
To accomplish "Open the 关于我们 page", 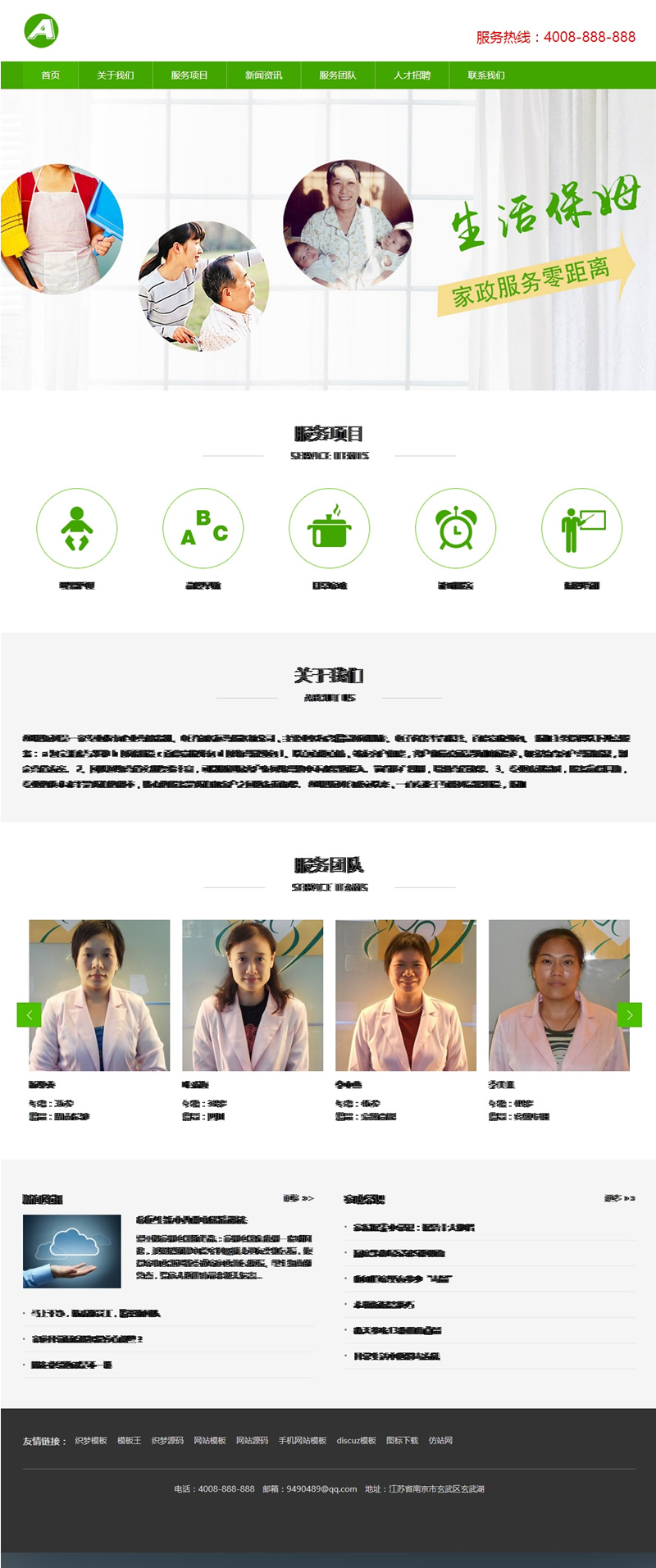I will click(x=115, y=75).
